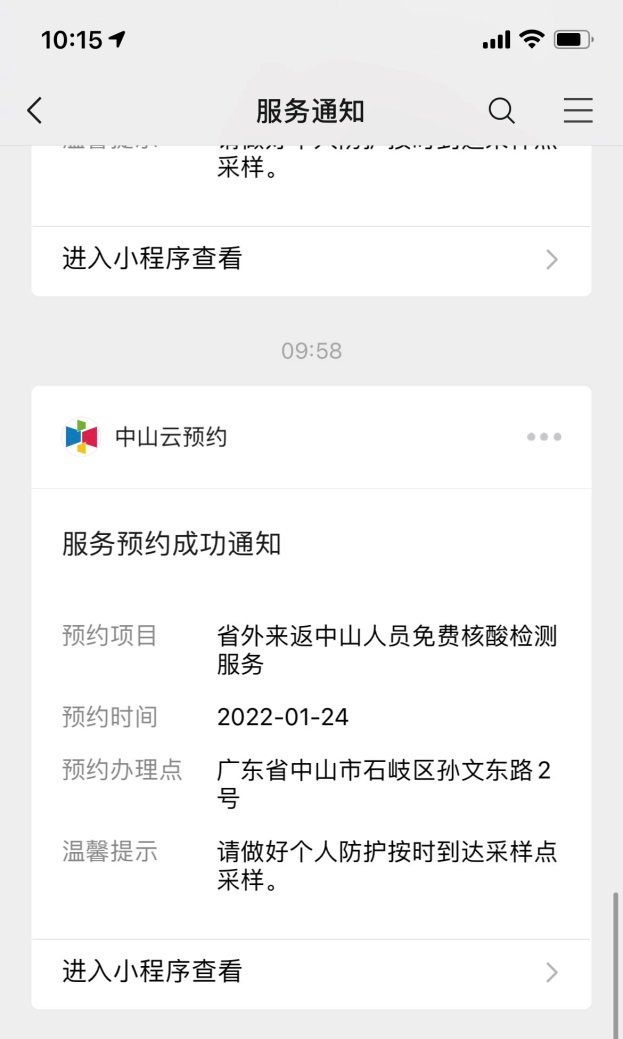Tap 进入小程序查看 on the card before 09:58
Screen dimensions: 623x1039
[x=311, y=260]
